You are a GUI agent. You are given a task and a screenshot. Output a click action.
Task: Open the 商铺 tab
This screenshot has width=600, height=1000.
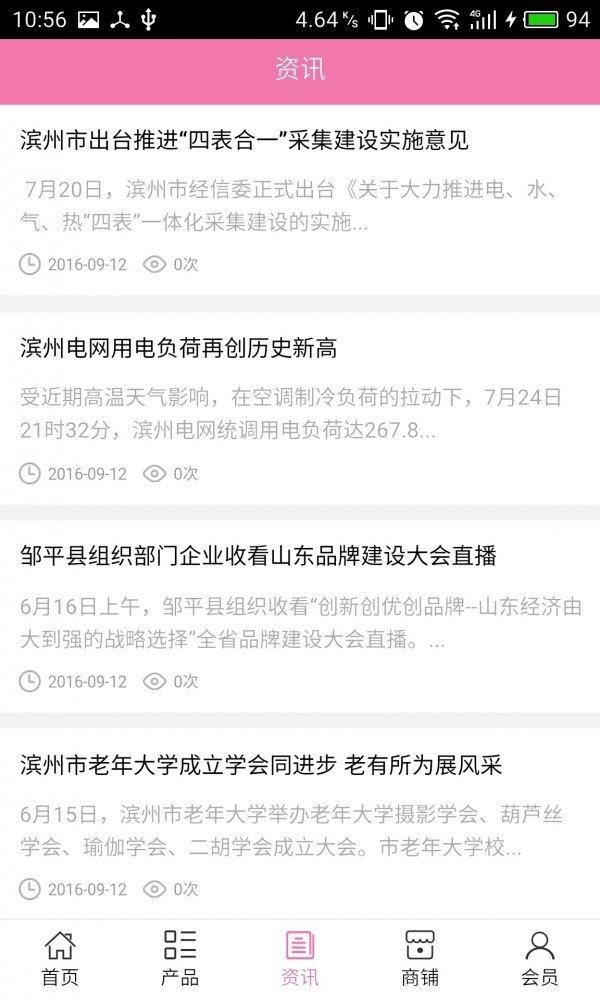pos(420,958)
